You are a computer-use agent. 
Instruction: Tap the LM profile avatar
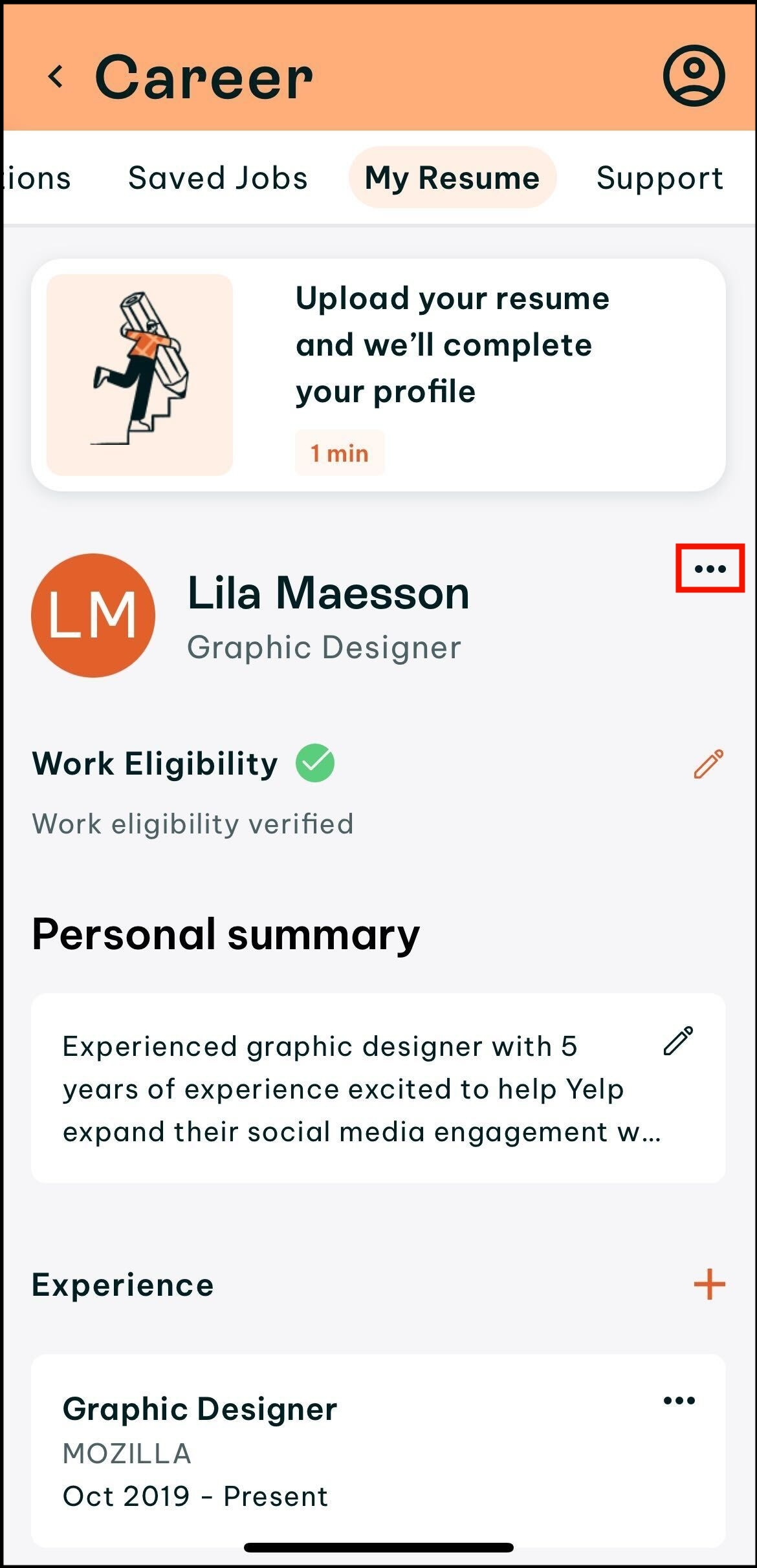pos(93,615)
